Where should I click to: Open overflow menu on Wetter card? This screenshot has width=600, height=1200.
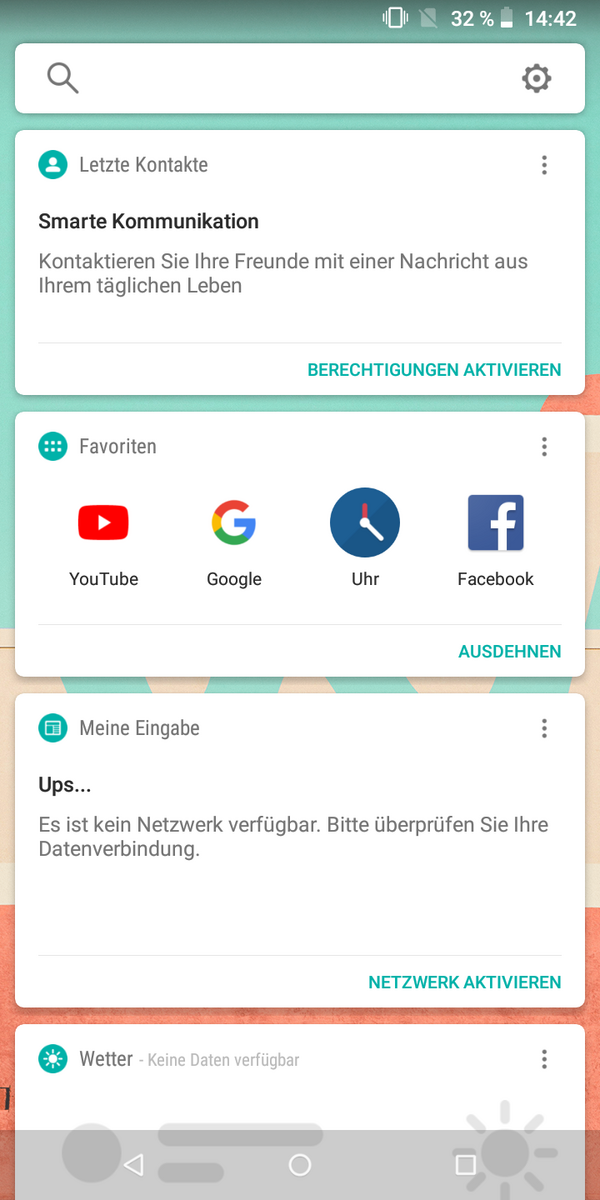pos(544,1059)
